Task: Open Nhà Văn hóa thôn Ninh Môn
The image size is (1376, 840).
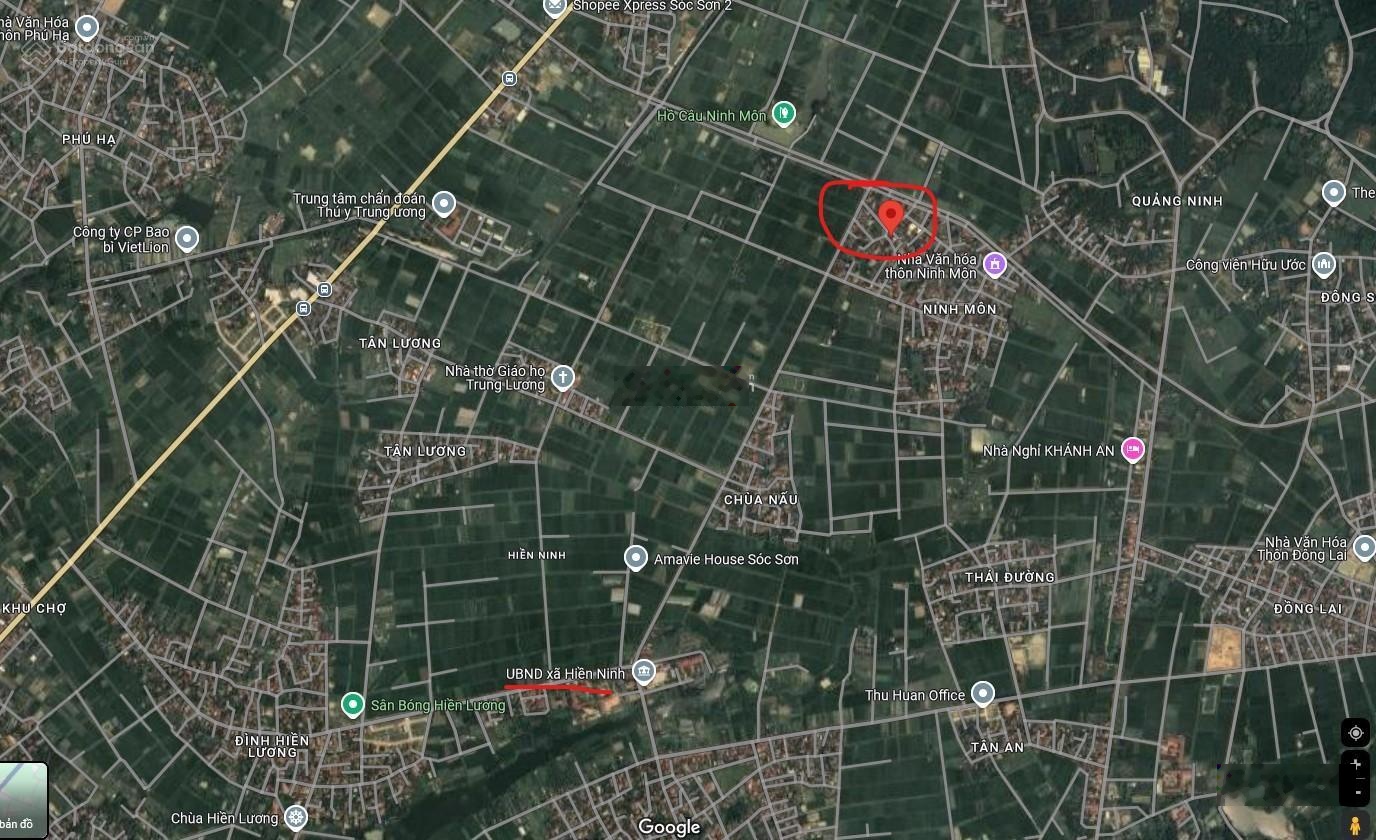Action: pyautogui.click(x=994, y=264)
